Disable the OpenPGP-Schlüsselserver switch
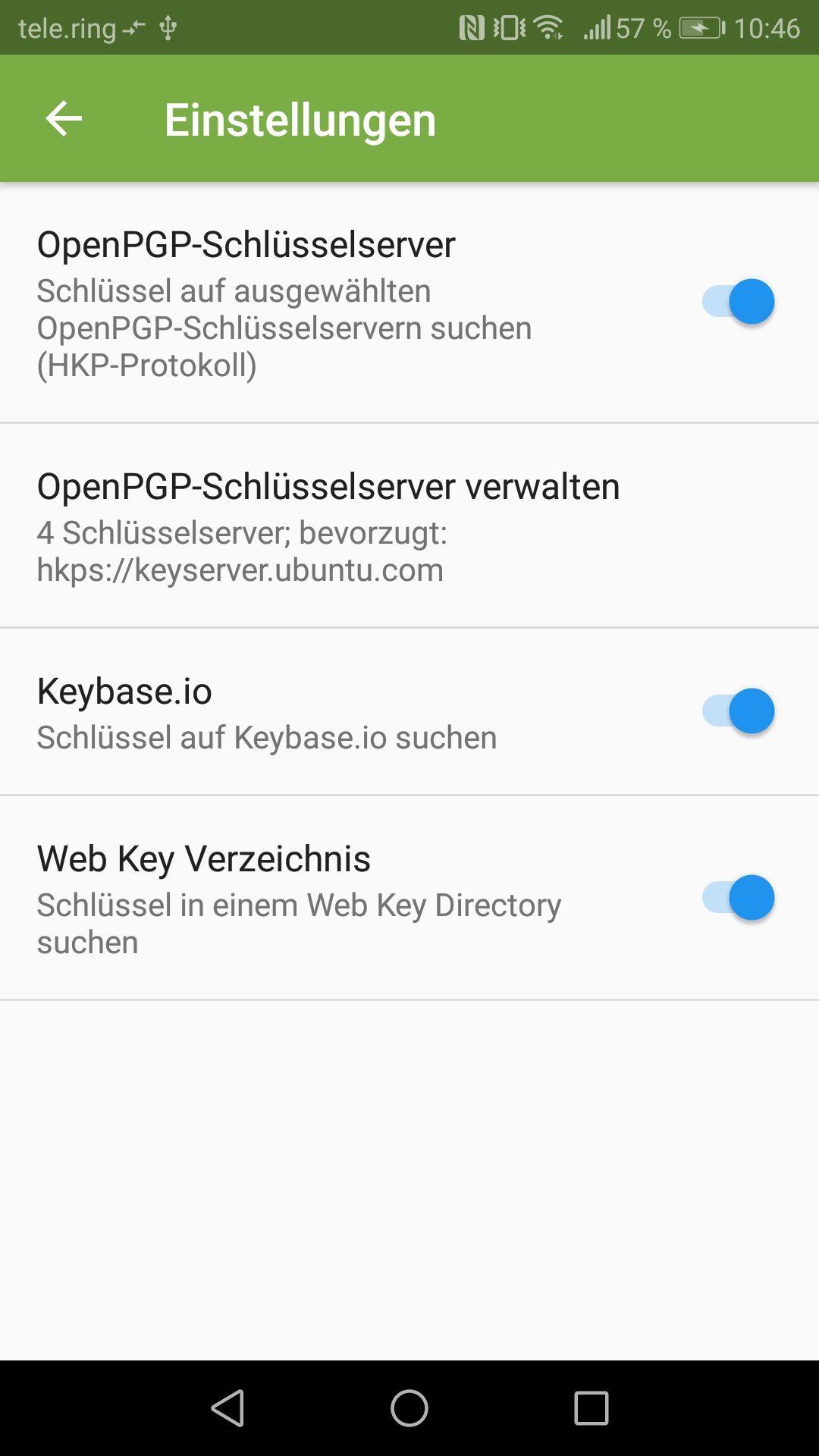Image resolution: width=819 pixels, height=1456 pixels. 738,302
